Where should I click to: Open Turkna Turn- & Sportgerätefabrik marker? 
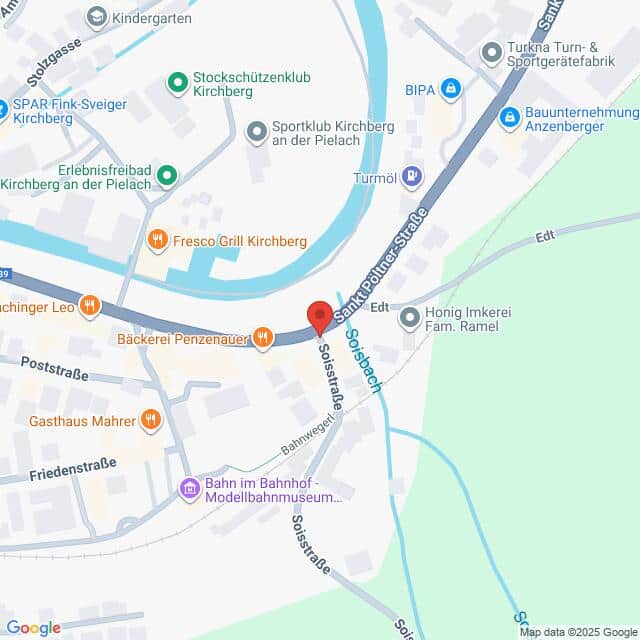(x=491, y=50)
